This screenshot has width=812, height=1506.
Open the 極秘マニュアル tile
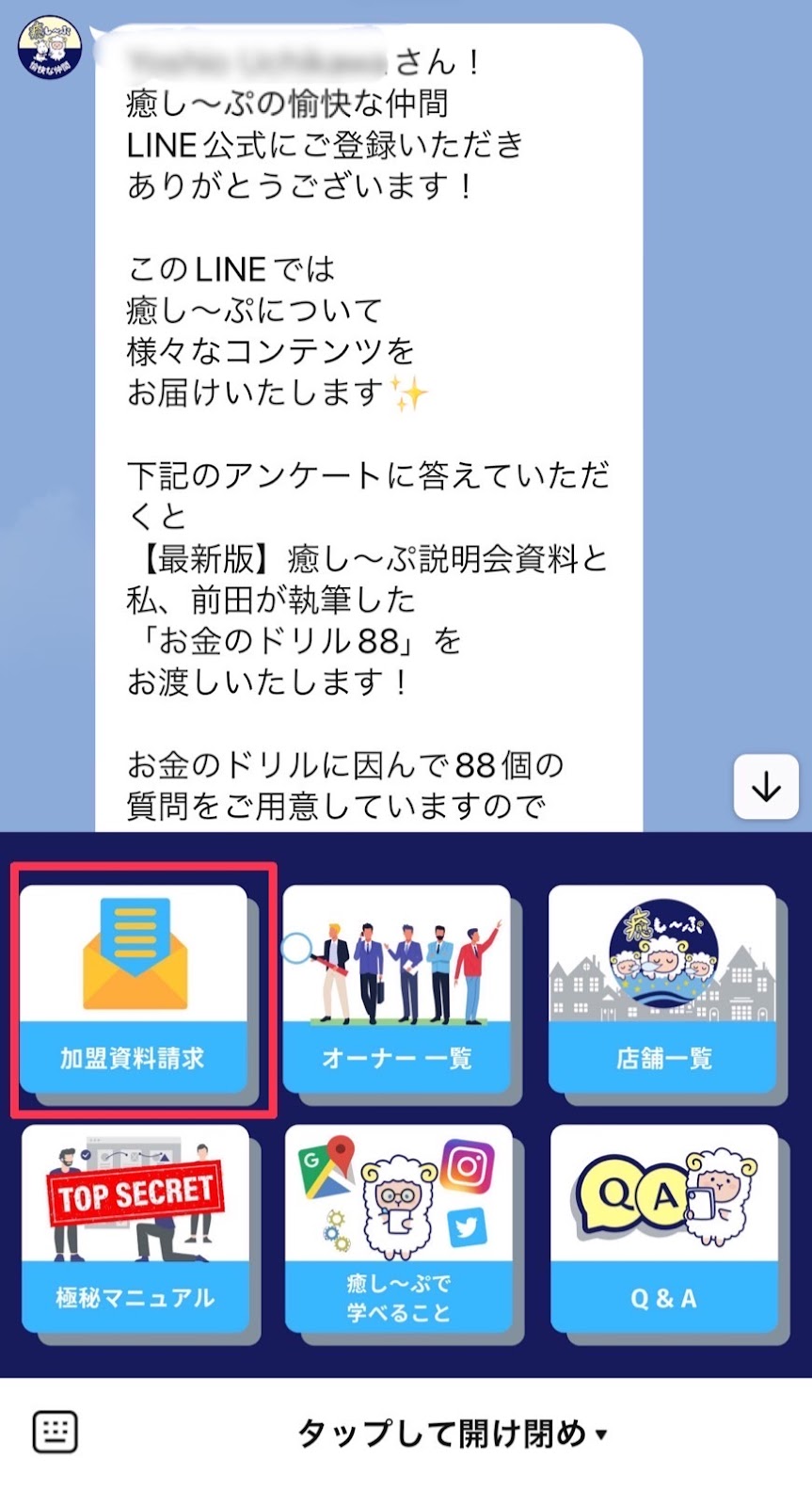pos(135,1228)
